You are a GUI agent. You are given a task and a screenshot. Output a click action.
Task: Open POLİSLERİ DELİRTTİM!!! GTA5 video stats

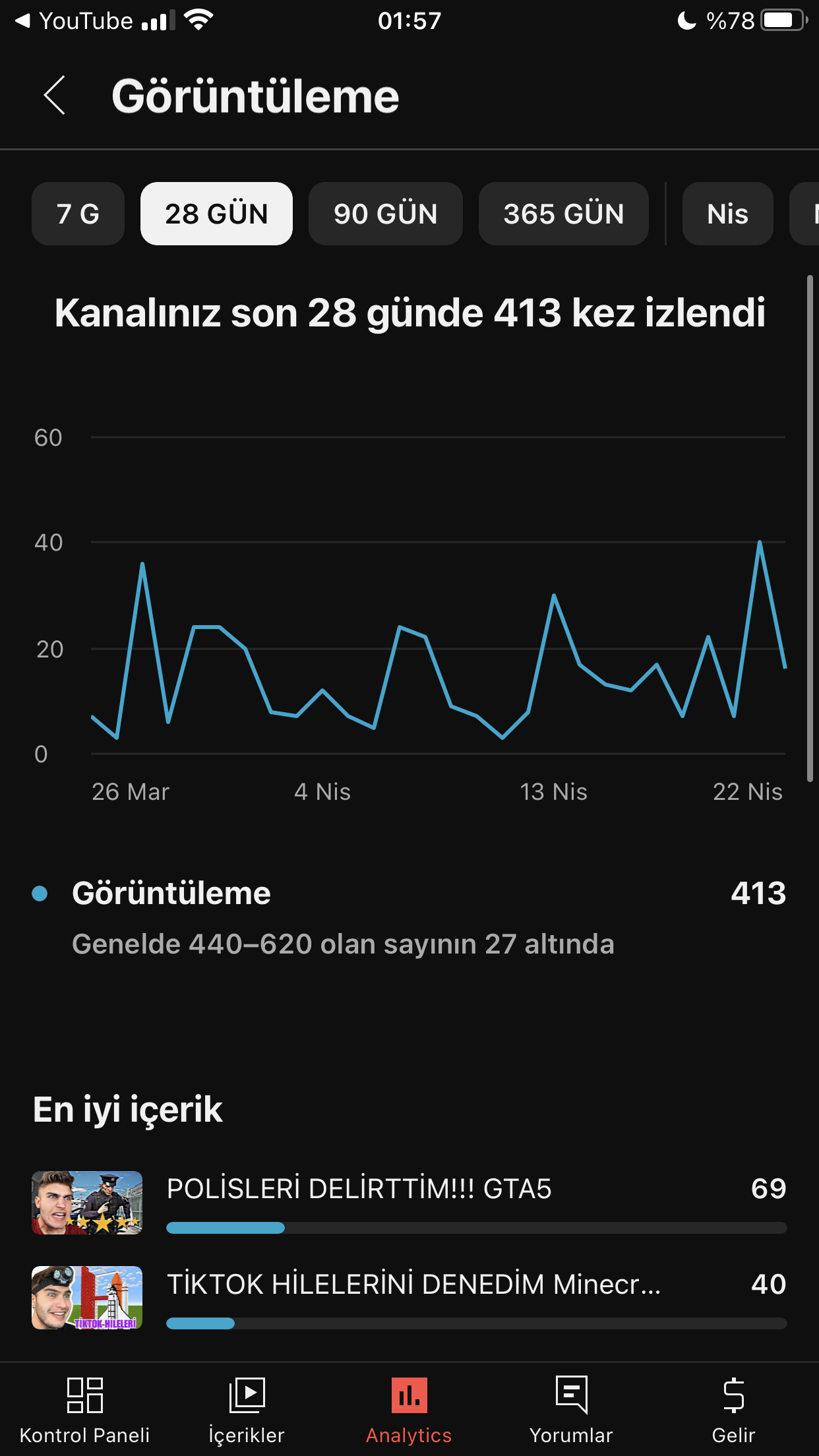(409, 1203)
